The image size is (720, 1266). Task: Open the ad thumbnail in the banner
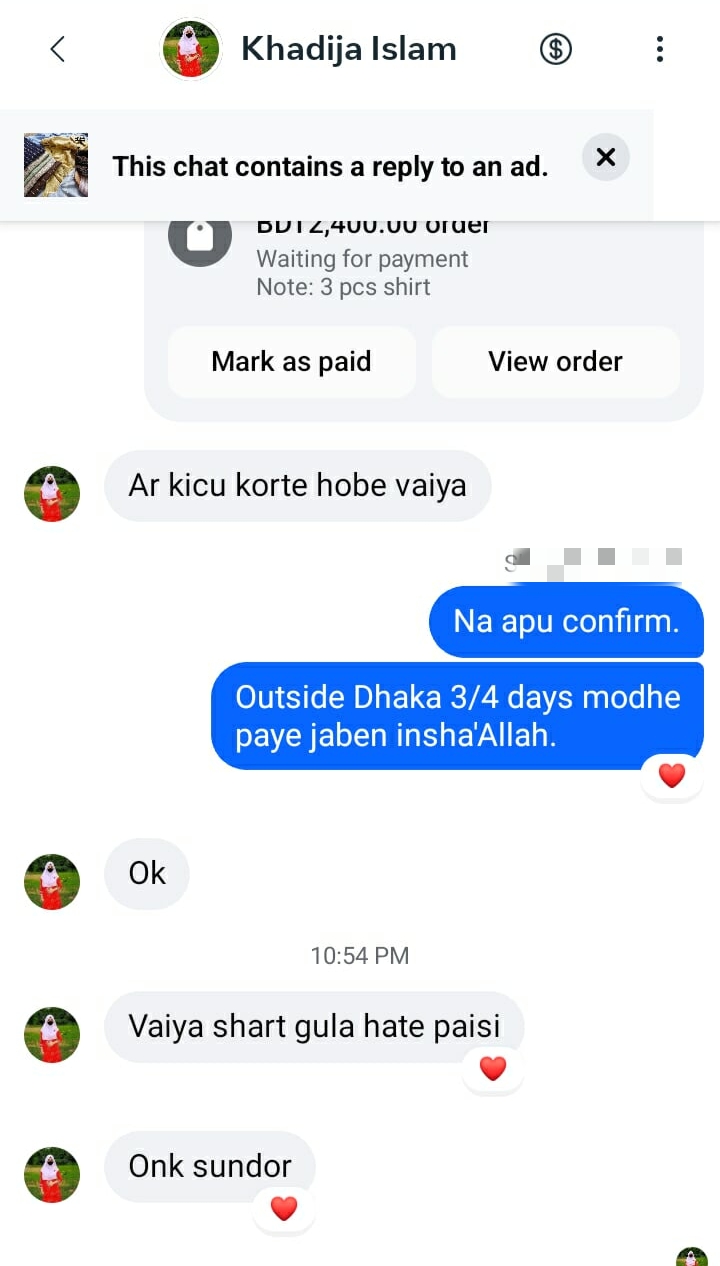point(56,165)
